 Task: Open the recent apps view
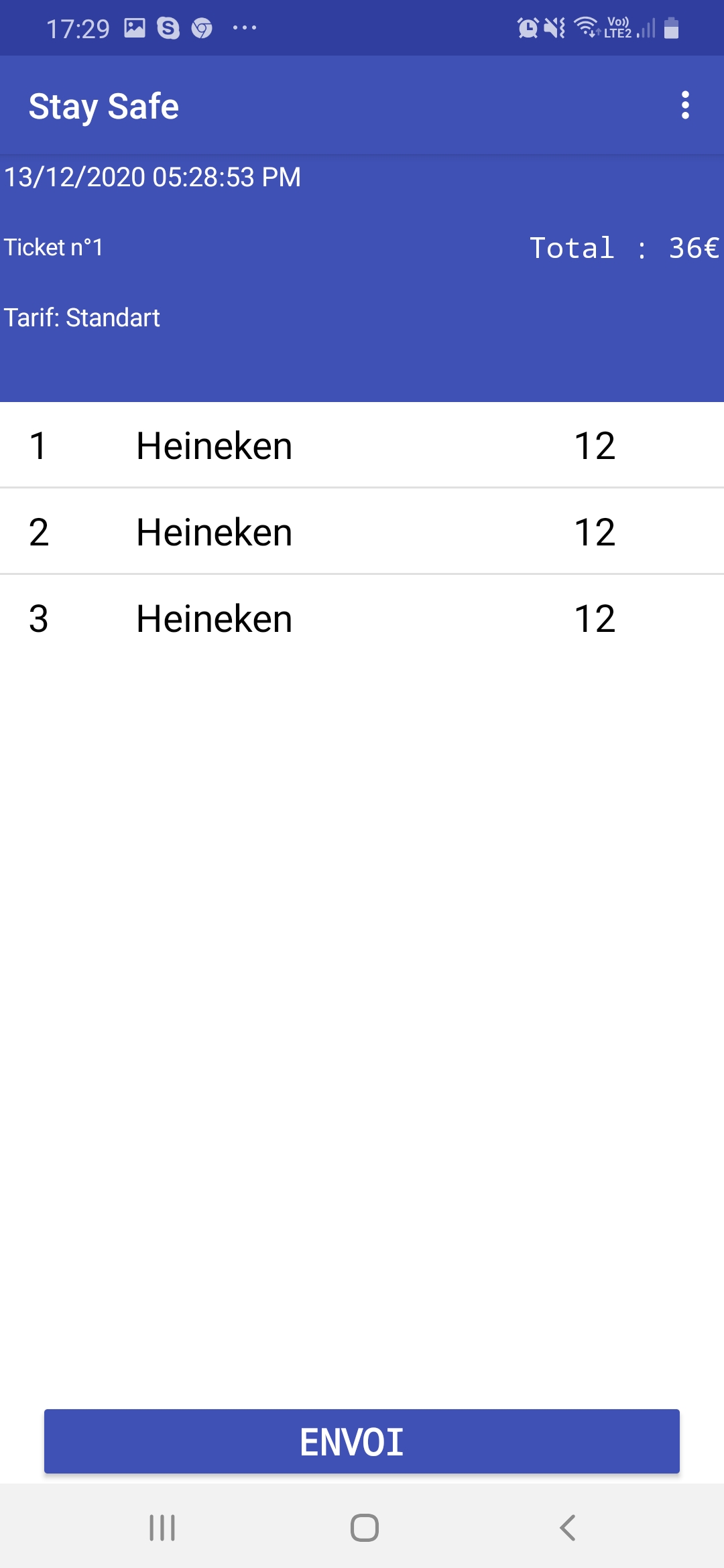[x=162, y=1528]
